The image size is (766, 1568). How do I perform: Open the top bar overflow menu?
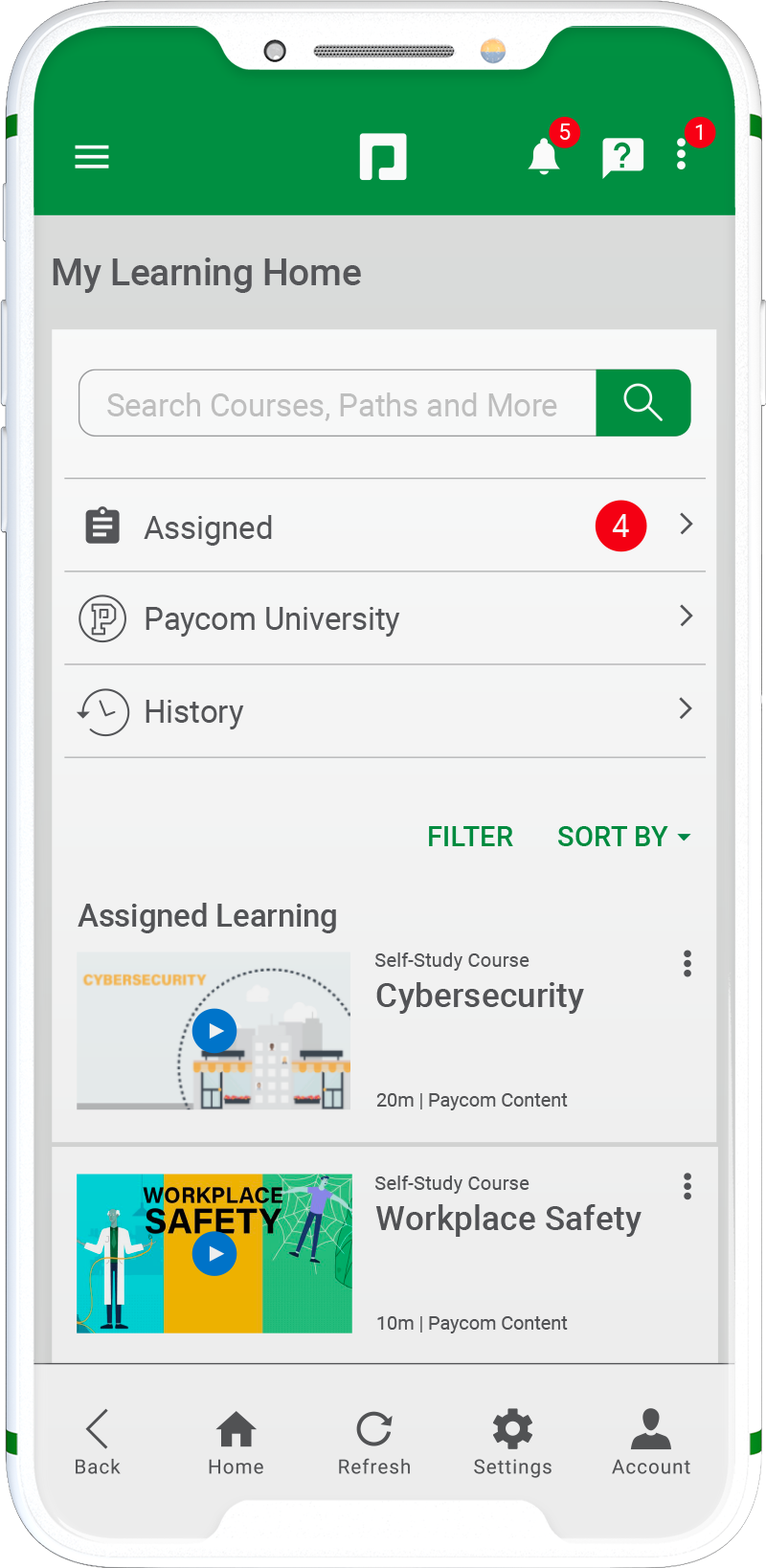[x=682, y=155]
